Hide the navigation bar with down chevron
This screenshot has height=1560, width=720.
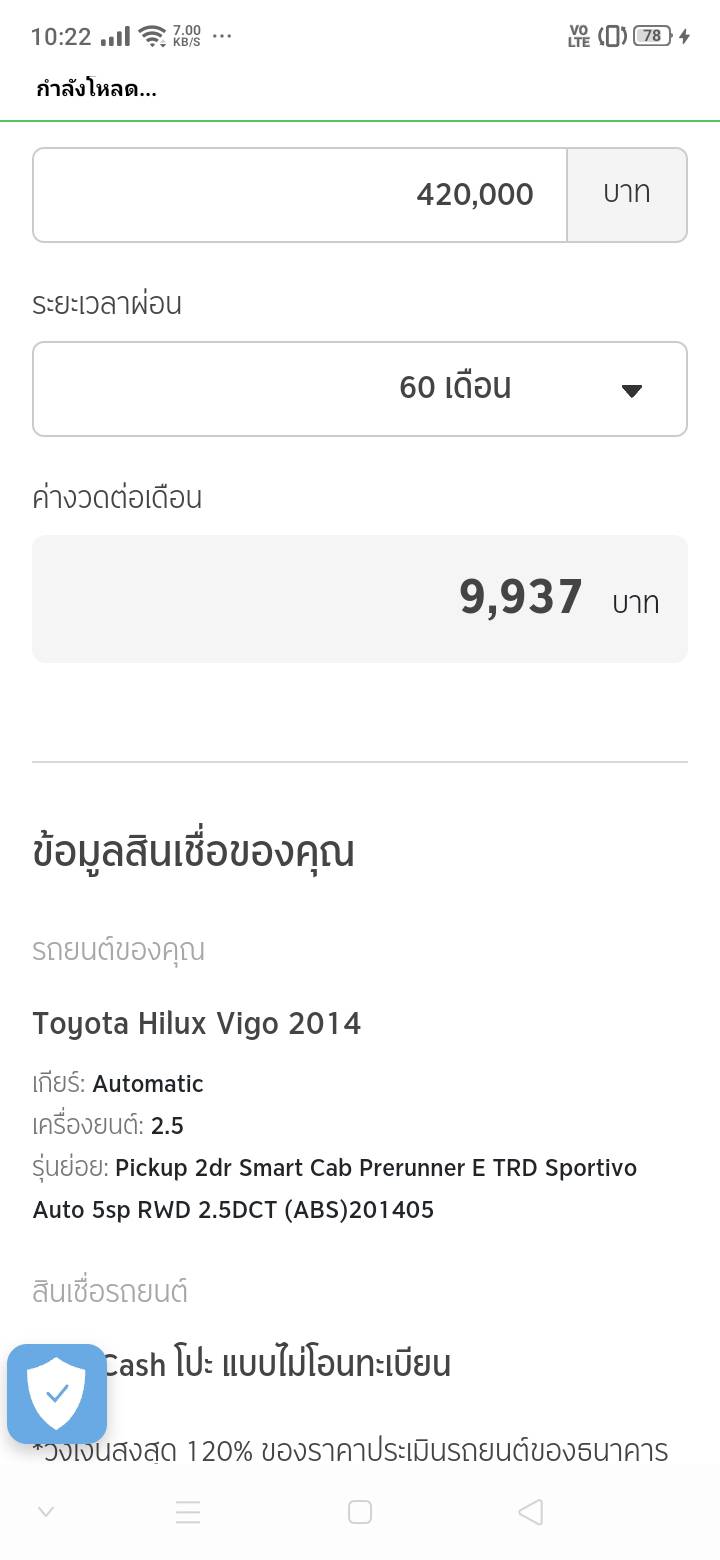tap(46, 1512)
